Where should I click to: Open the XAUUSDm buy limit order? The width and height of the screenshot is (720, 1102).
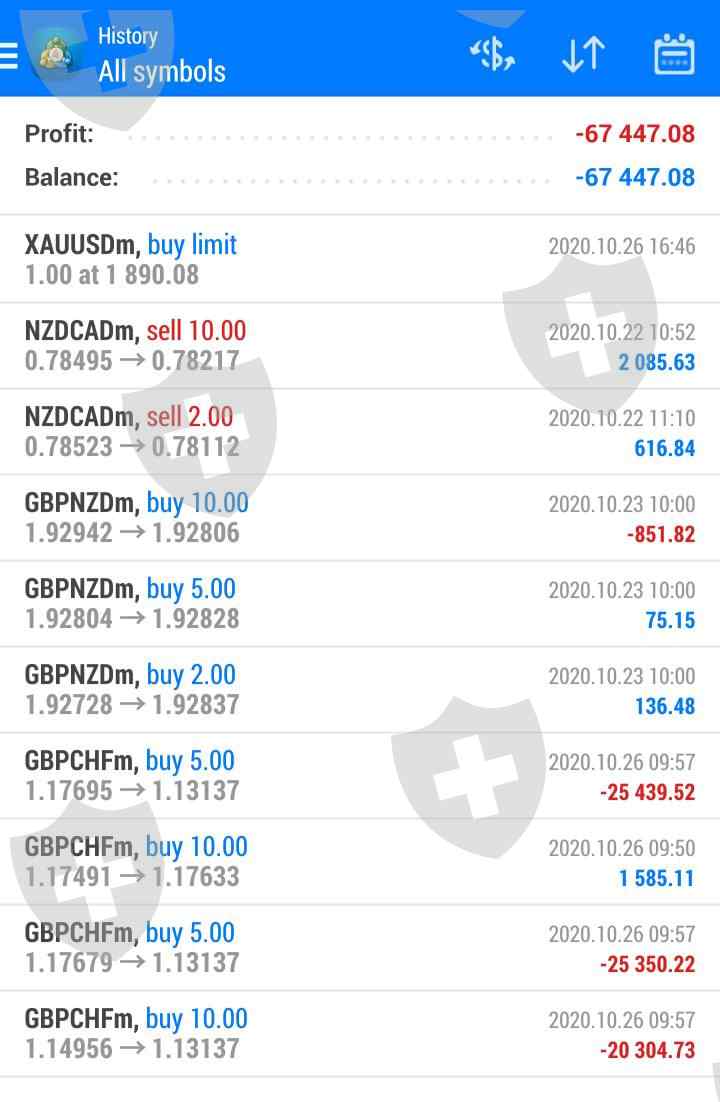(x=360, y=259)
